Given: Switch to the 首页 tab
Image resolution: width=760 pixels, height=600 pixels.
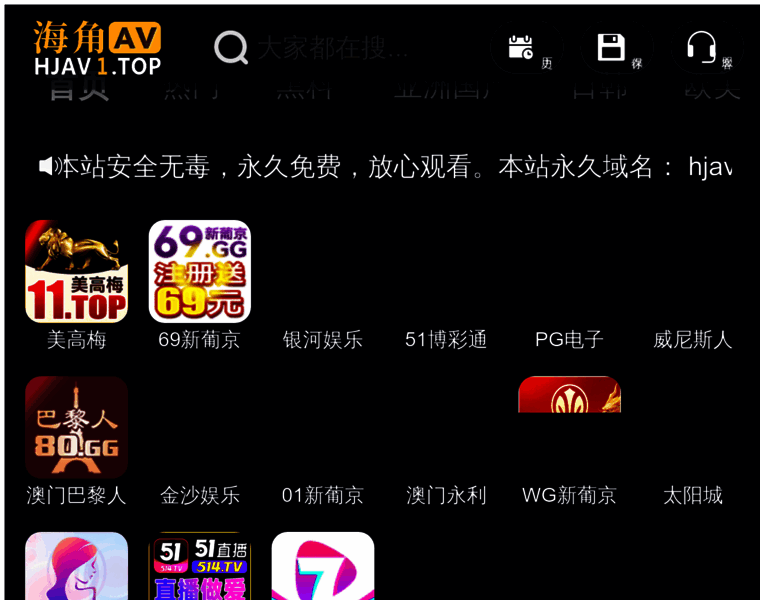Looking at the screenshot, I should 78,91.
